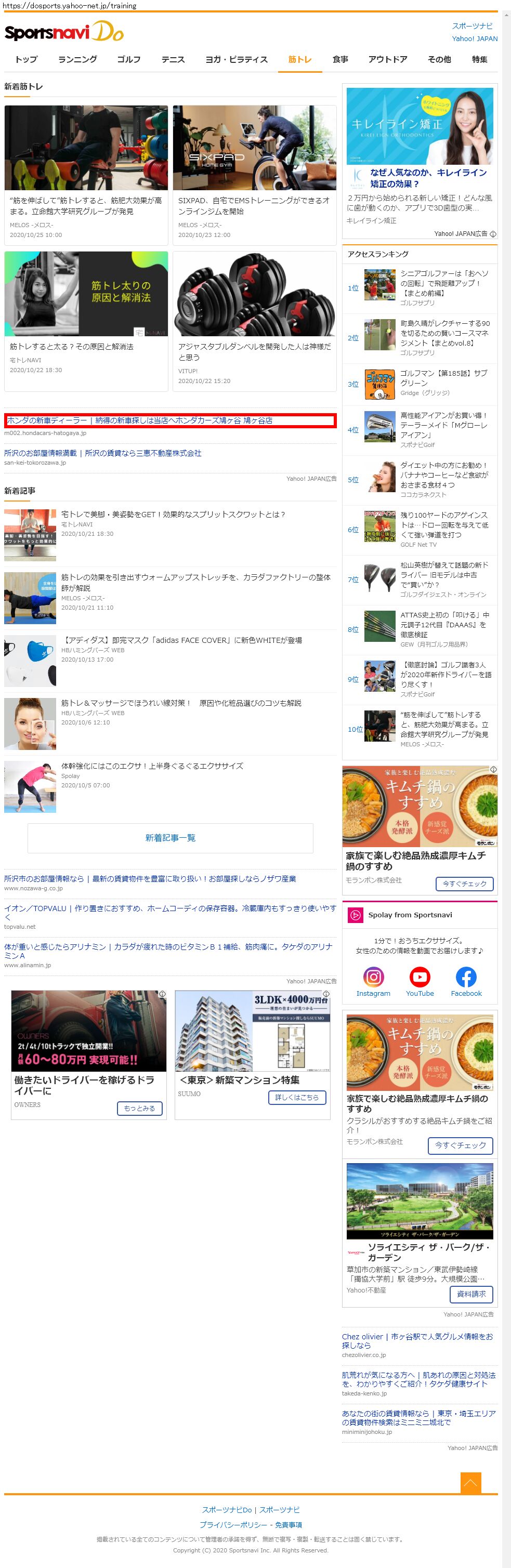Open the アウトドア tab
Image resolution: width=511 pixels, height=1568 pixels.
(x=387, y=60)
